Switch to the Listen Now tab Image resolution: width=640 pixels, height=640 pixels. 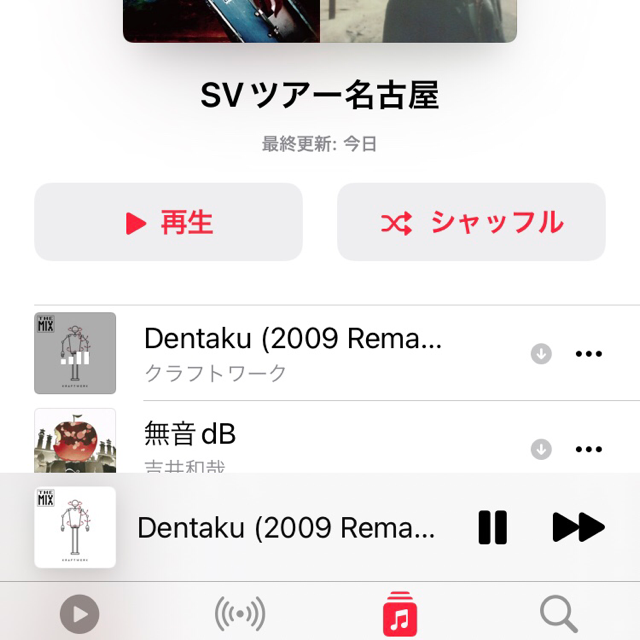point(79,613)
